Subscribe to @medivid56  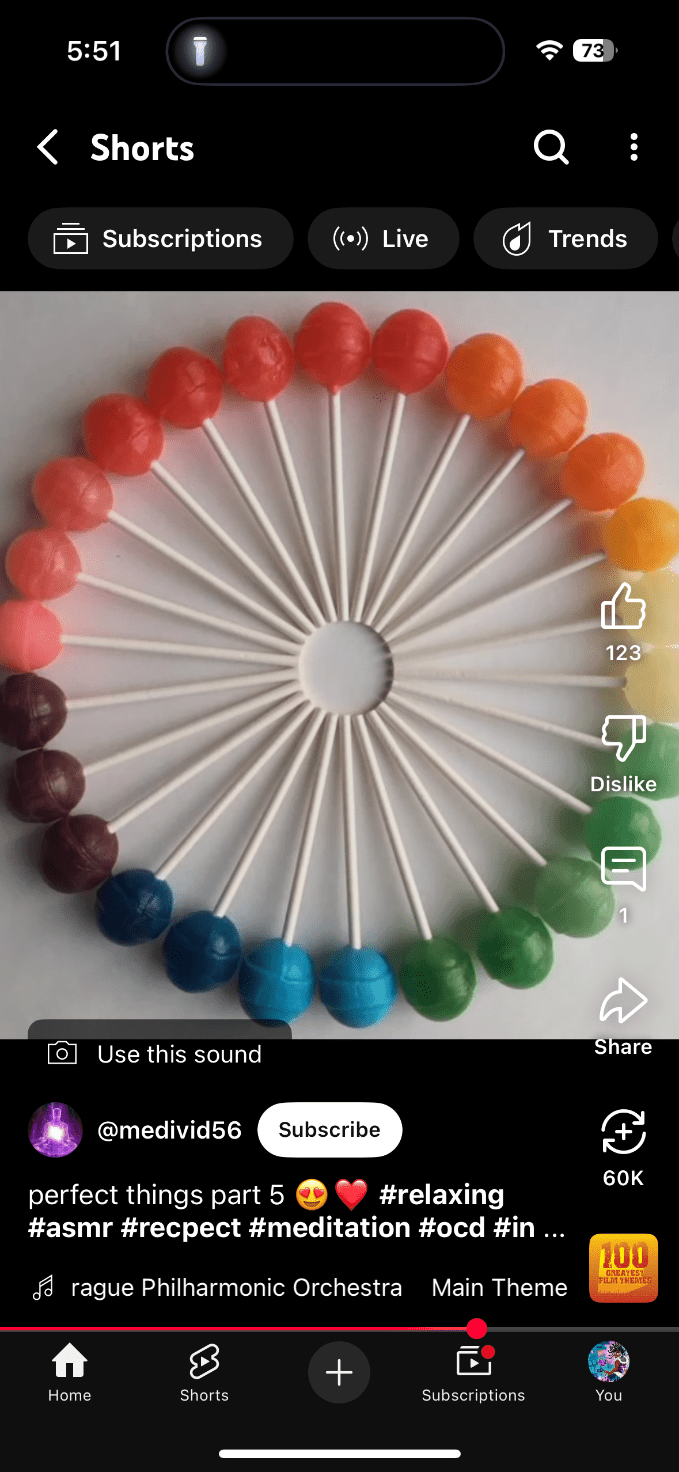pyautogui.click(x=329, y=1130)
